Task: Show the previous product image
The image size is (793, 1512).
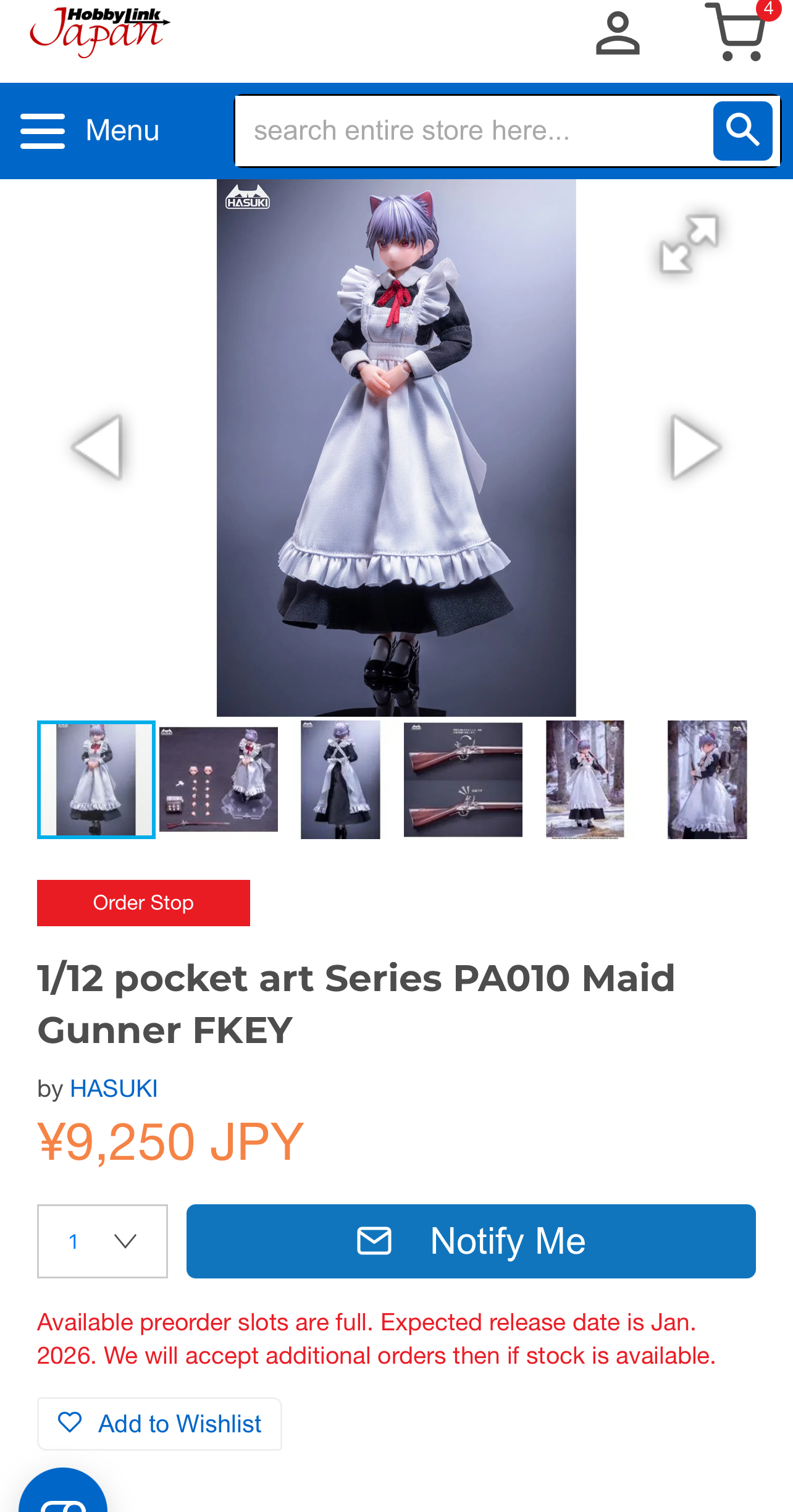Action: (x=98, y=447)
